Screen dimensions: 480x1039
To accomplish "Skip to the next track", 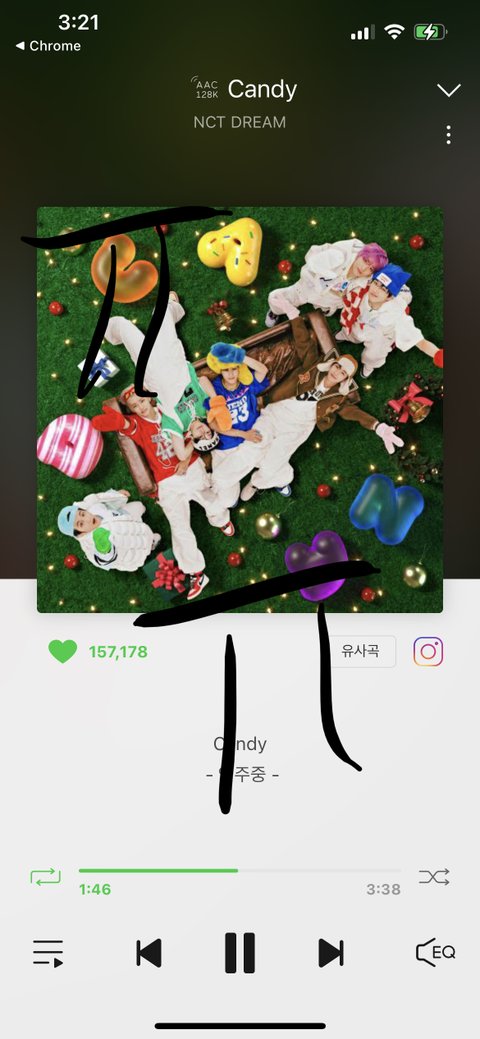I will [x=331, y=953].
